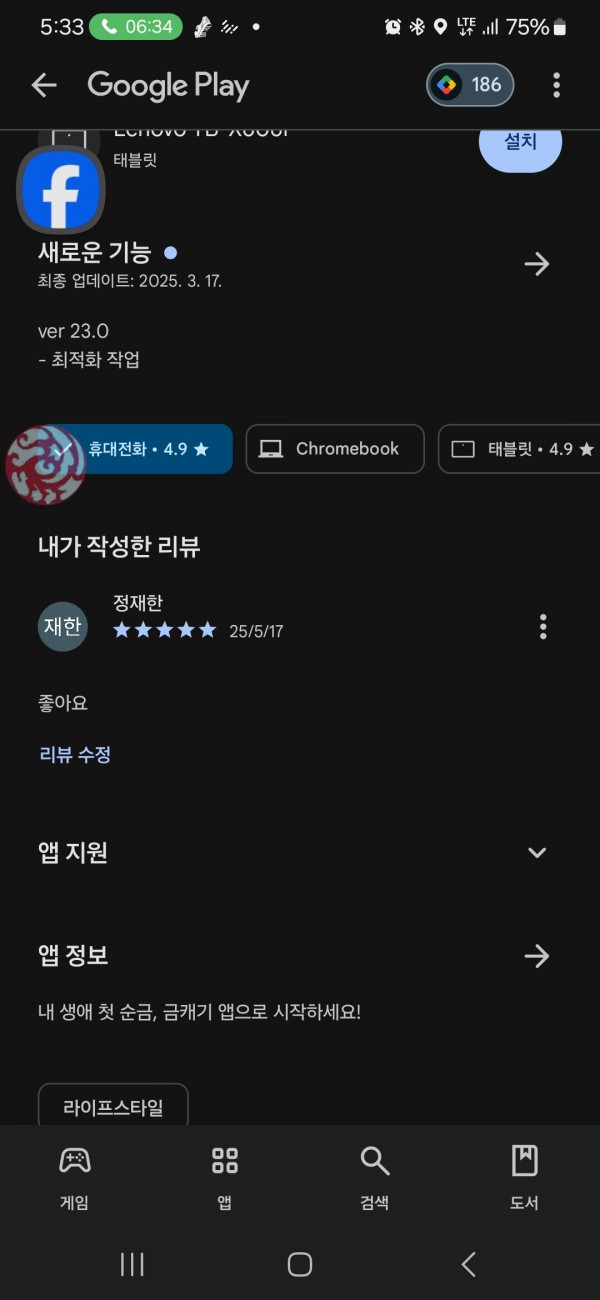Open options menu for my review
Viewport: 600px width, 1300px height.
tap(543, 627)
